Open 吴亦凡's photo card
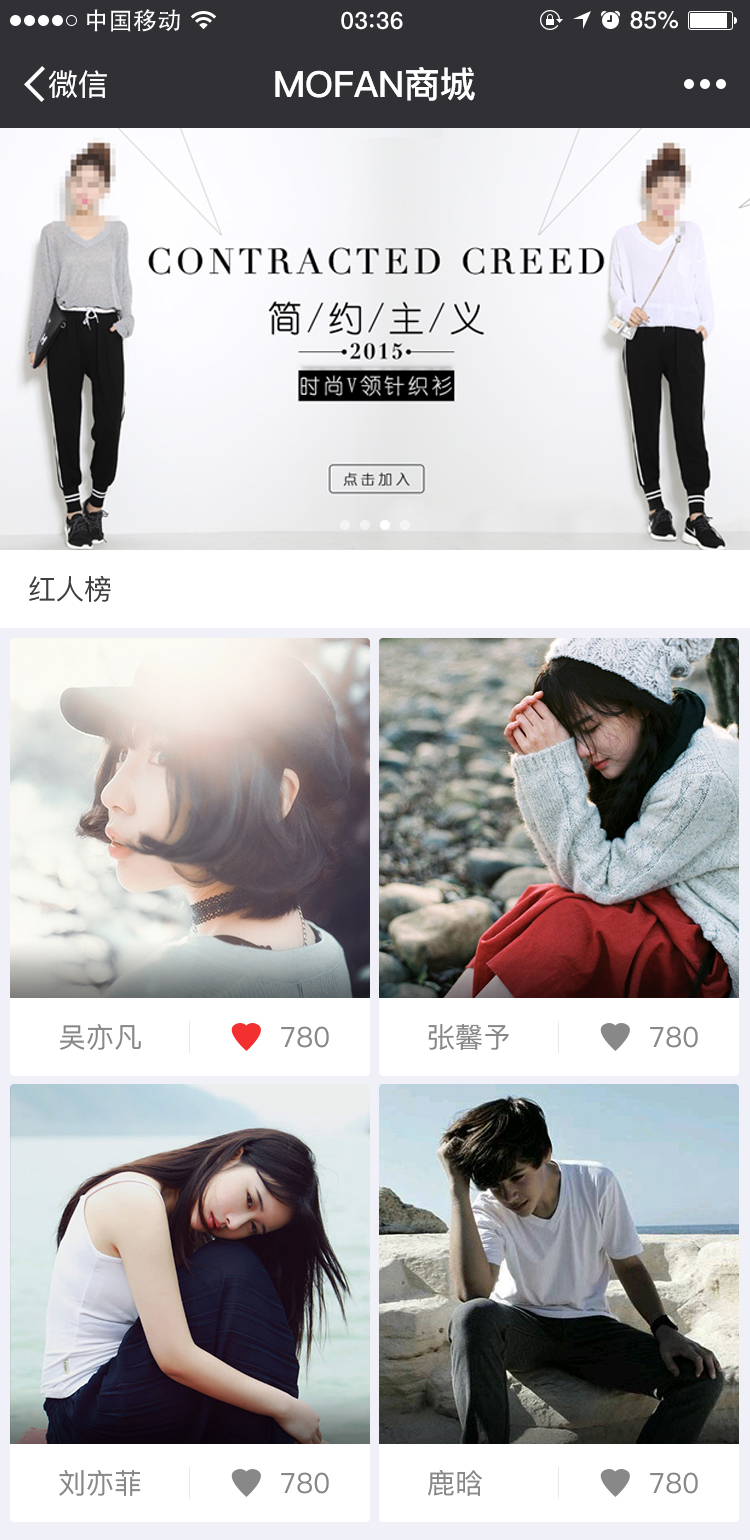Image resolution: width=750 pixels, height=1540 pixels. pyautogui.click(x=190, y=818)
